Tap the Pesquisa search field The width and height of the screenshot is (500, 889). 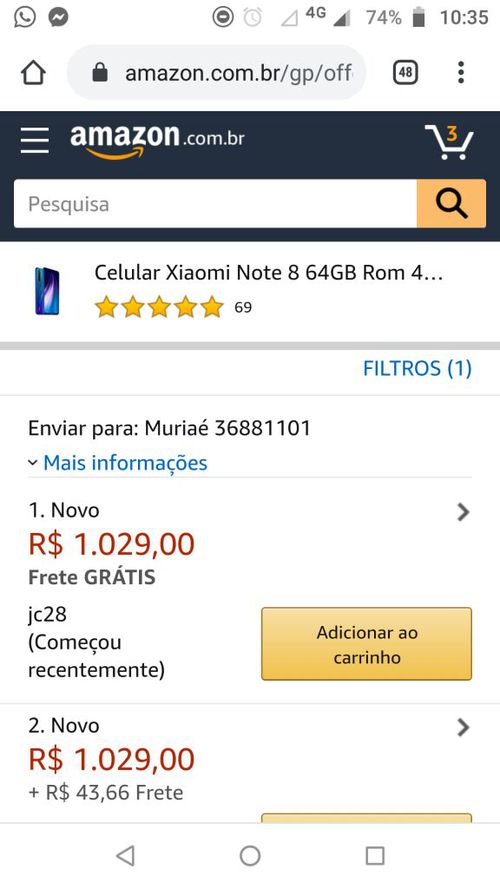(x=215, y=204)
